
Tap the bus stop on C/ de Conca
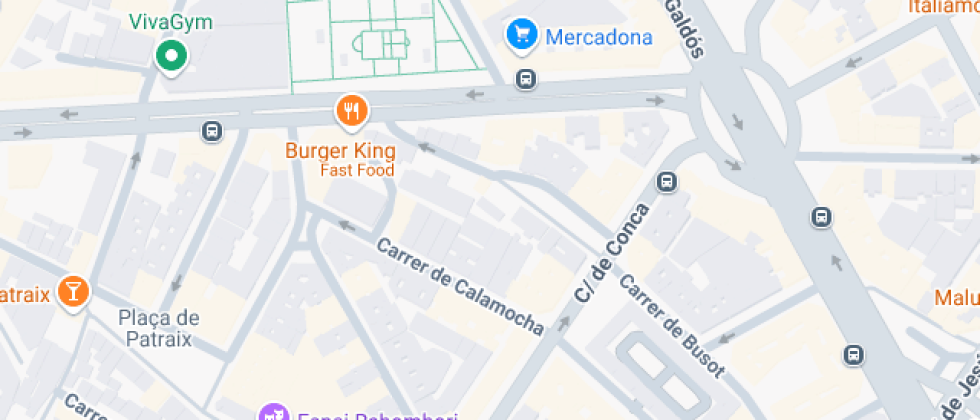click(x=667, y=182)
